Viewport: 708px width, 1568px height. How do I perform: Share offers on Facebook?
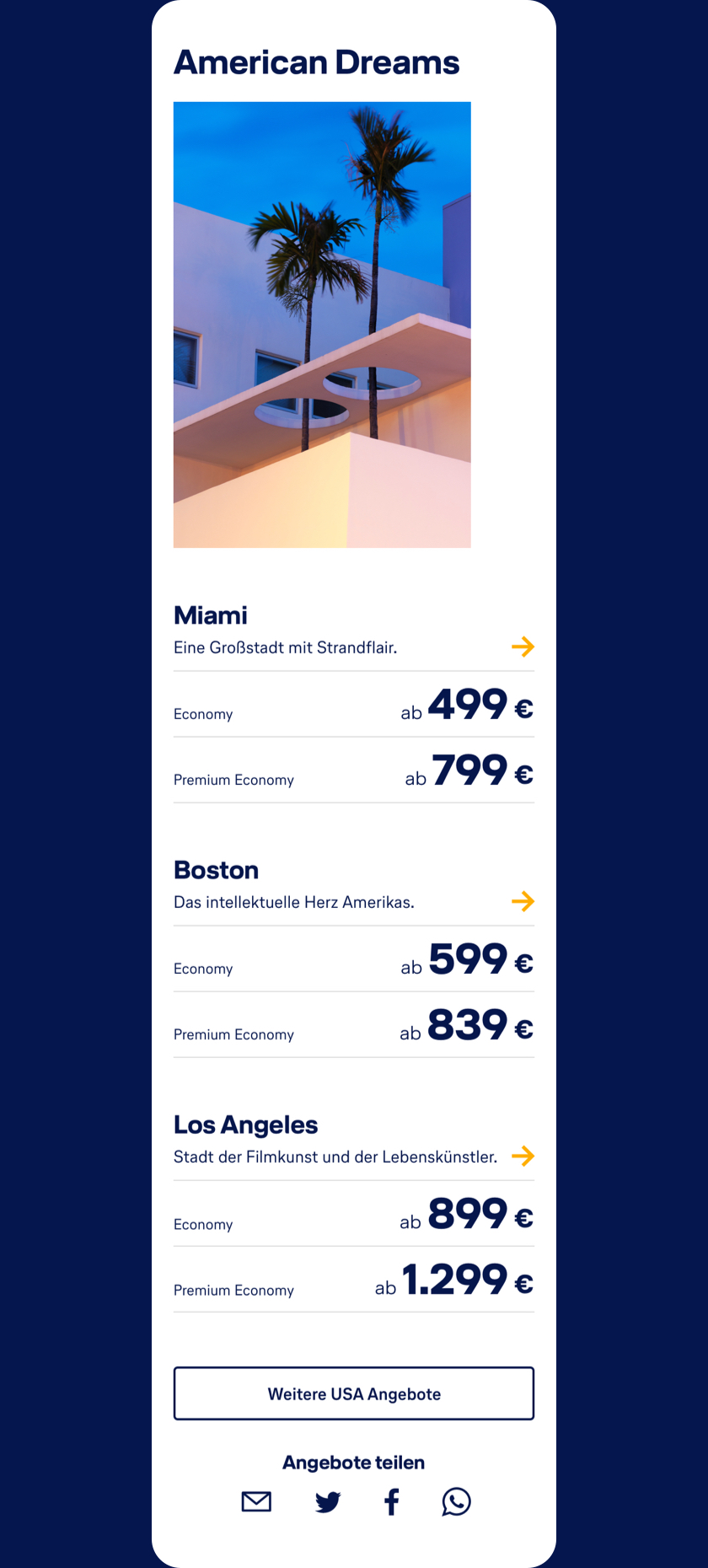coord(392,1501)
